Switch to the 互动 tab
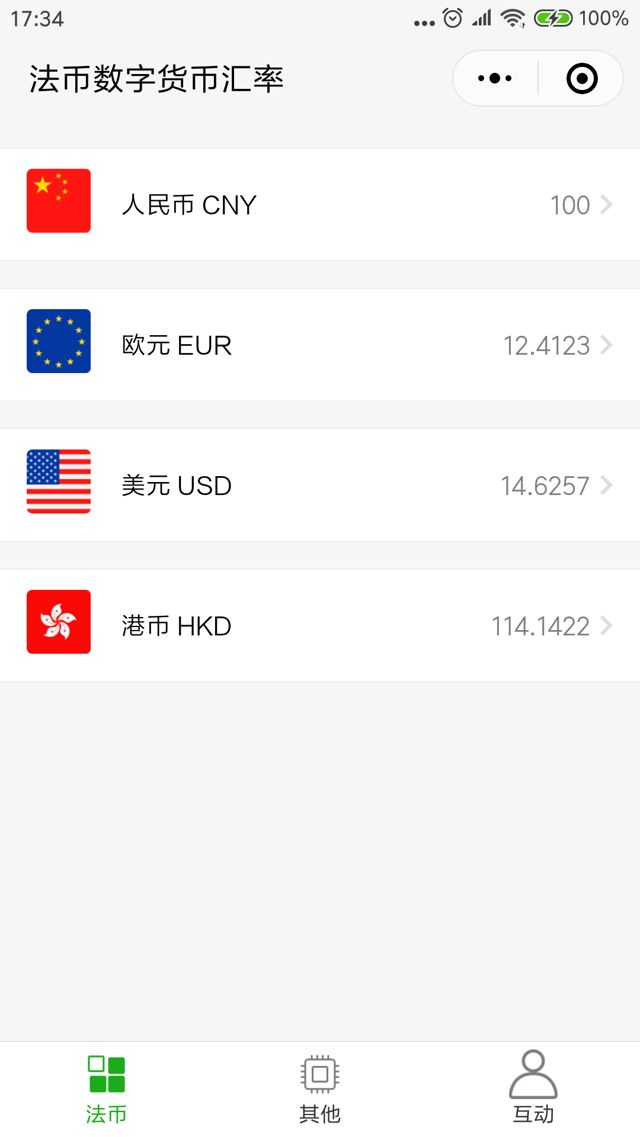 (533, 1088)
